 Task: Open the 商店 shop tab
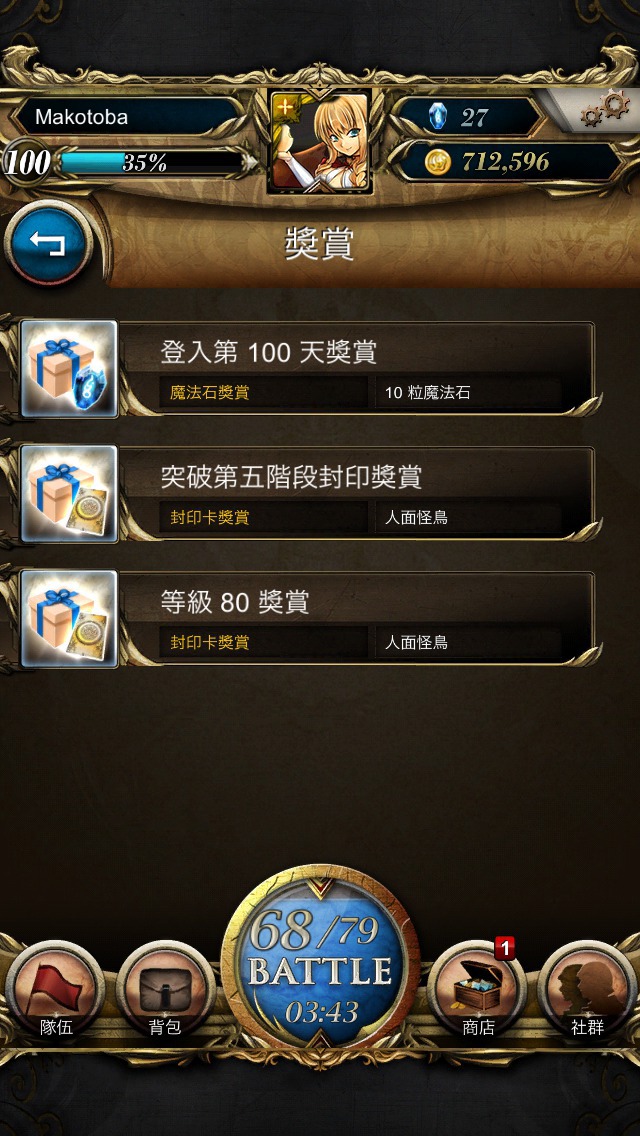[x=478, y=989]
